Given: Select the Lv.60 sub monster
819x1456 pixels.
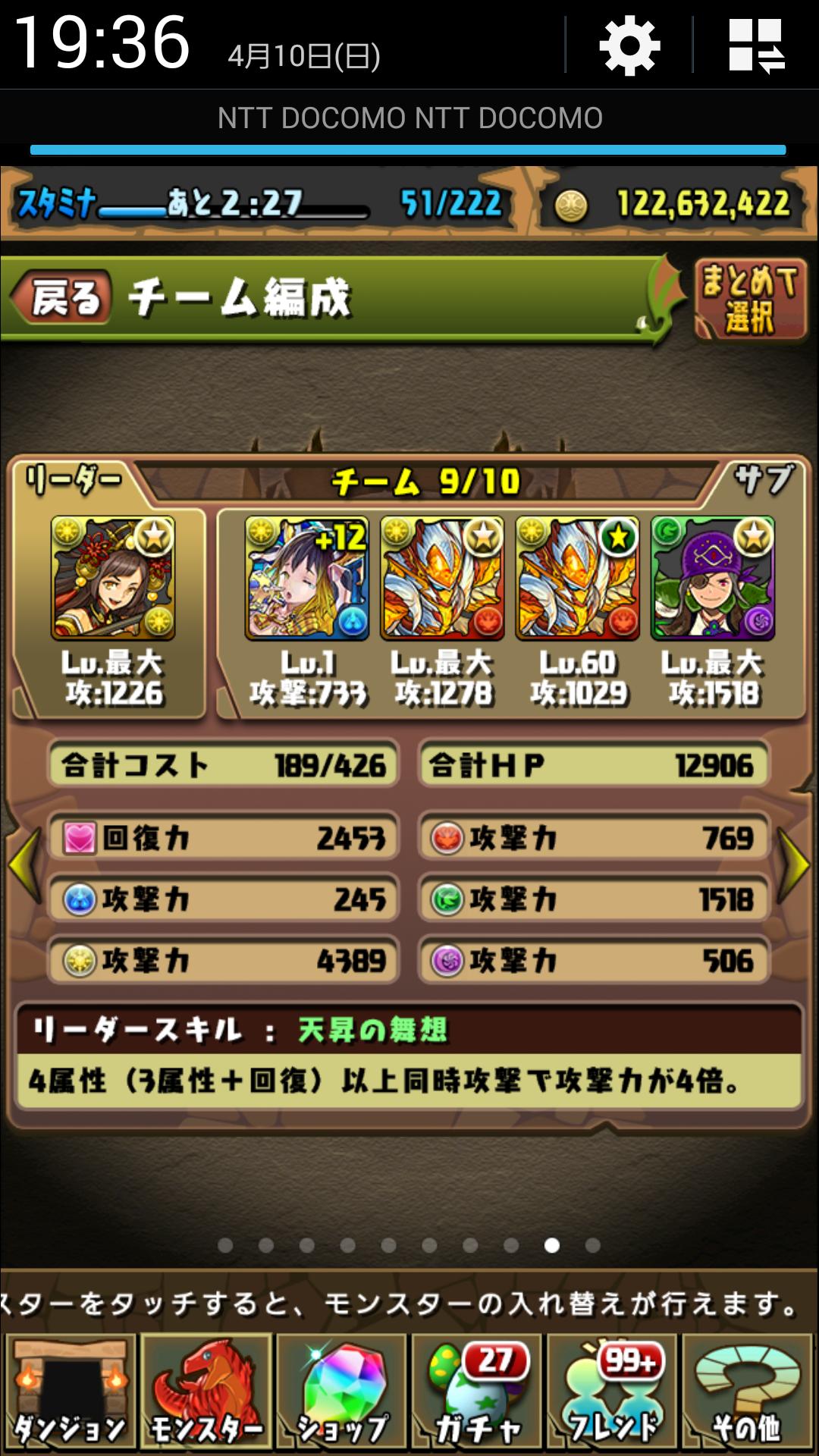Looking at the screenshot, I should 577,578.
